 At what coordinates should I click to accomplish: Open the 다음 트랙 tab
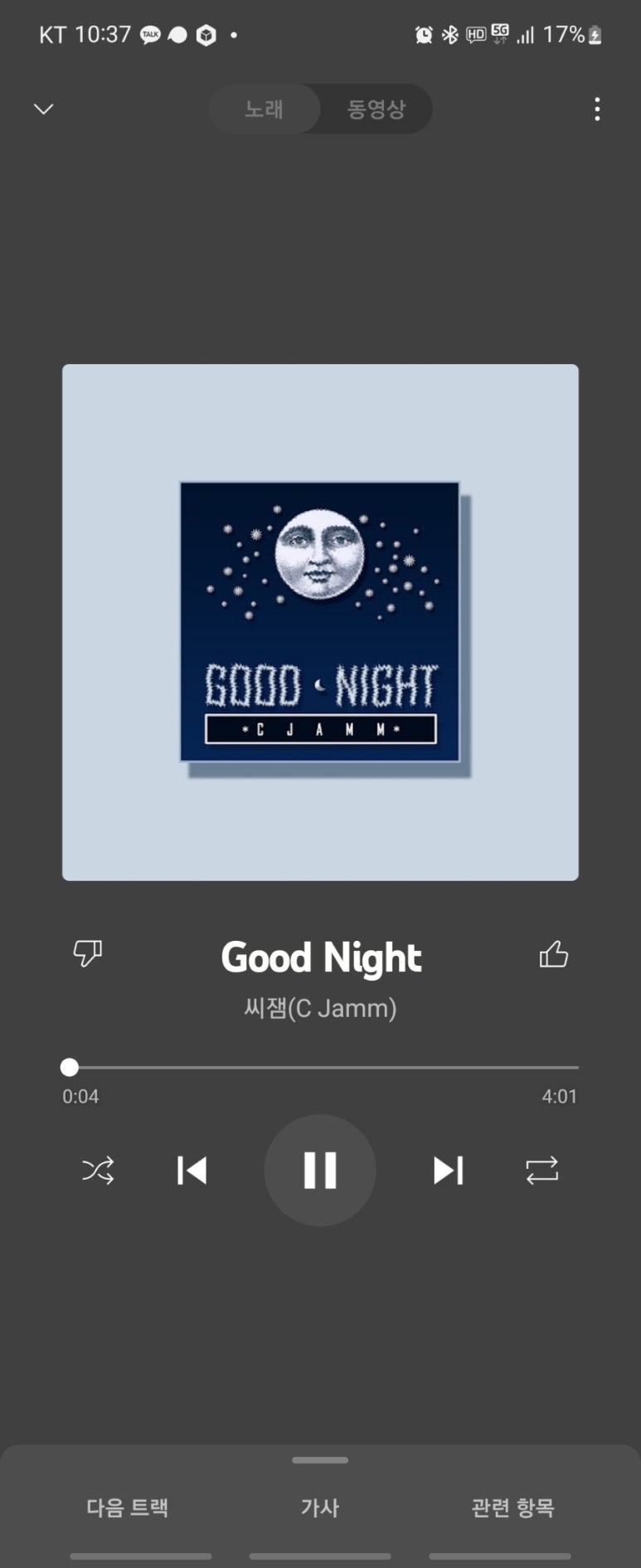pyautogui.click(x=128, y=1507)
